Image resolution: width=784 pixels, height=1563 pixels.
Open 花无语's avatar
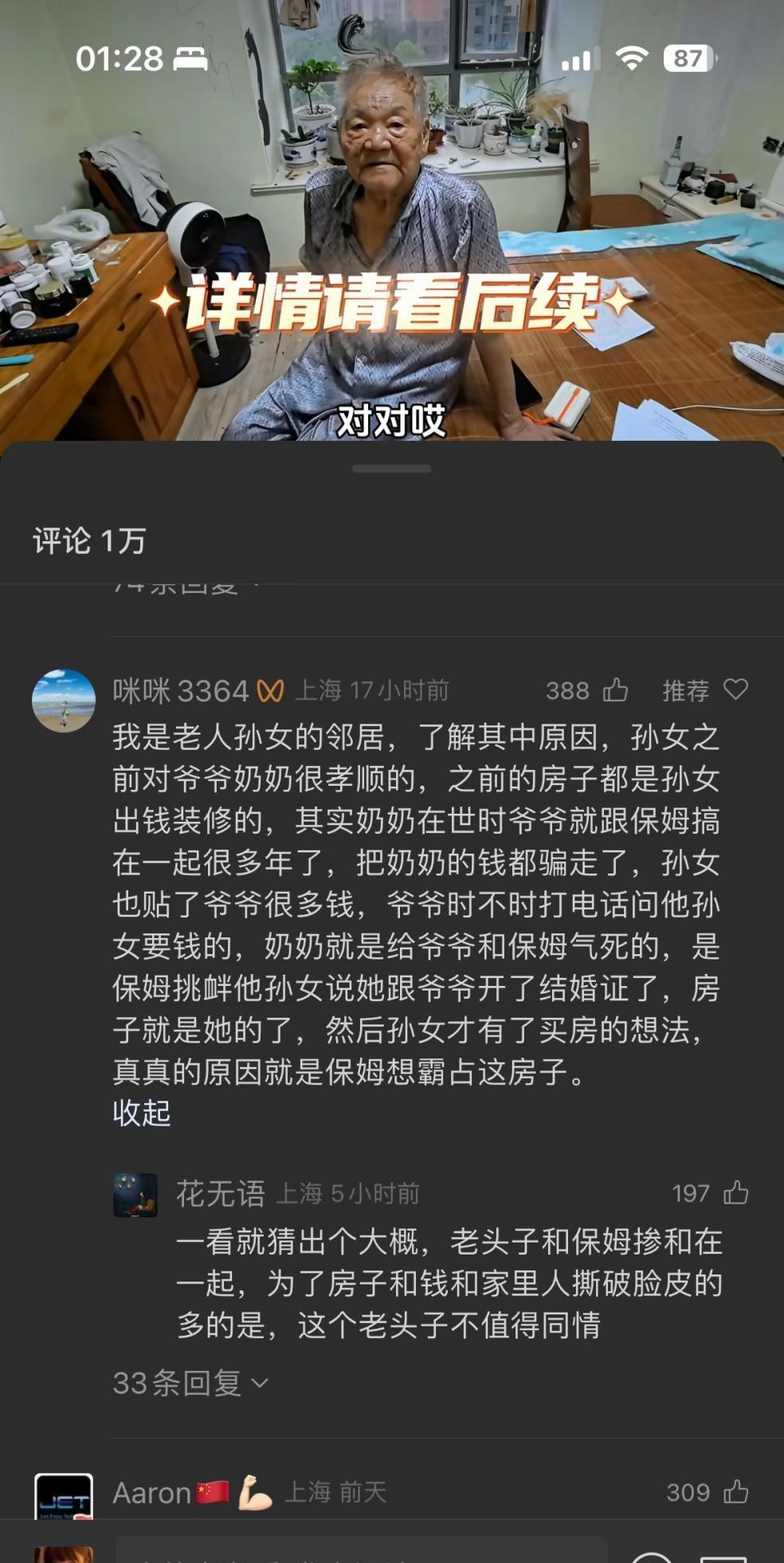(x=135, y=1194)
